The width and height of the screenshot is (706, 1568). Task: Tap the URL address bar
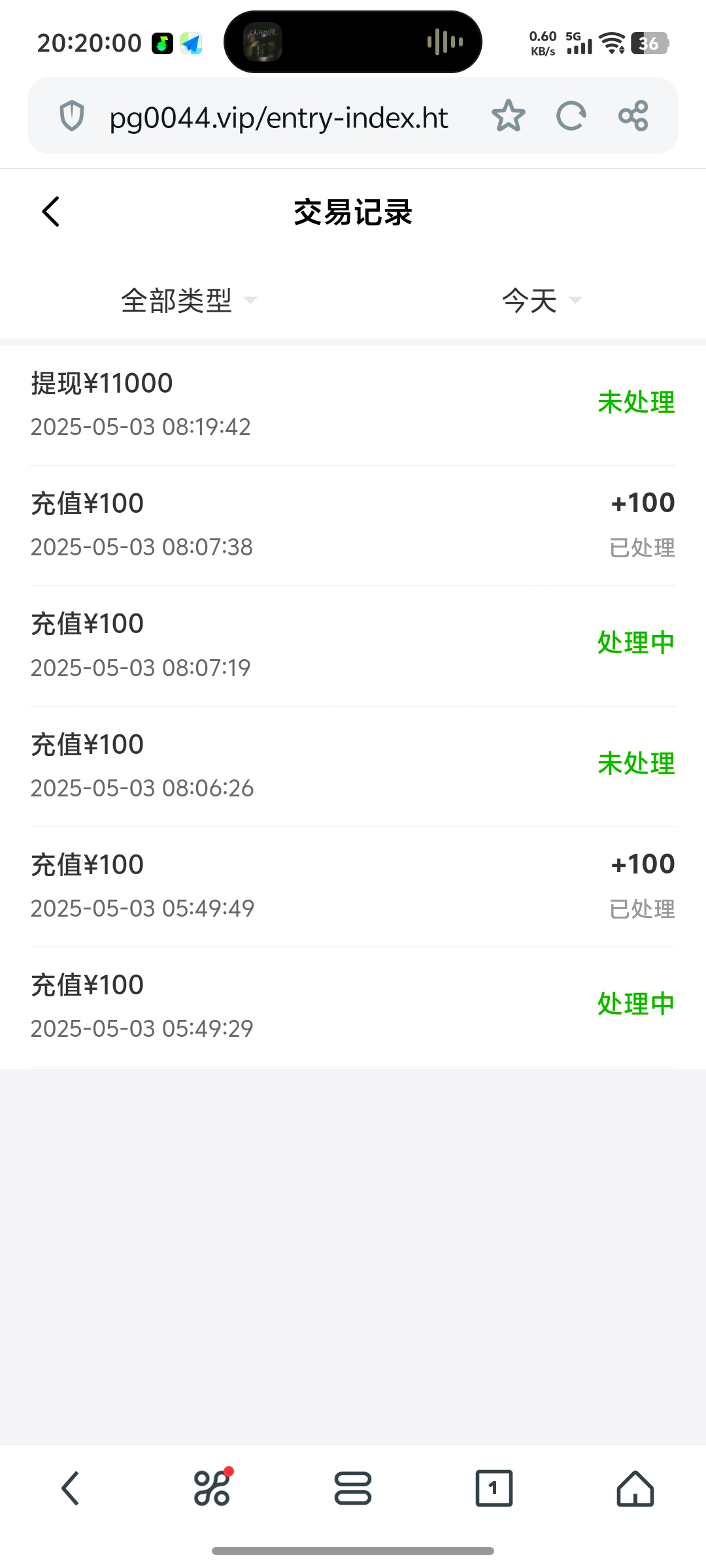(x=279, y=118)
